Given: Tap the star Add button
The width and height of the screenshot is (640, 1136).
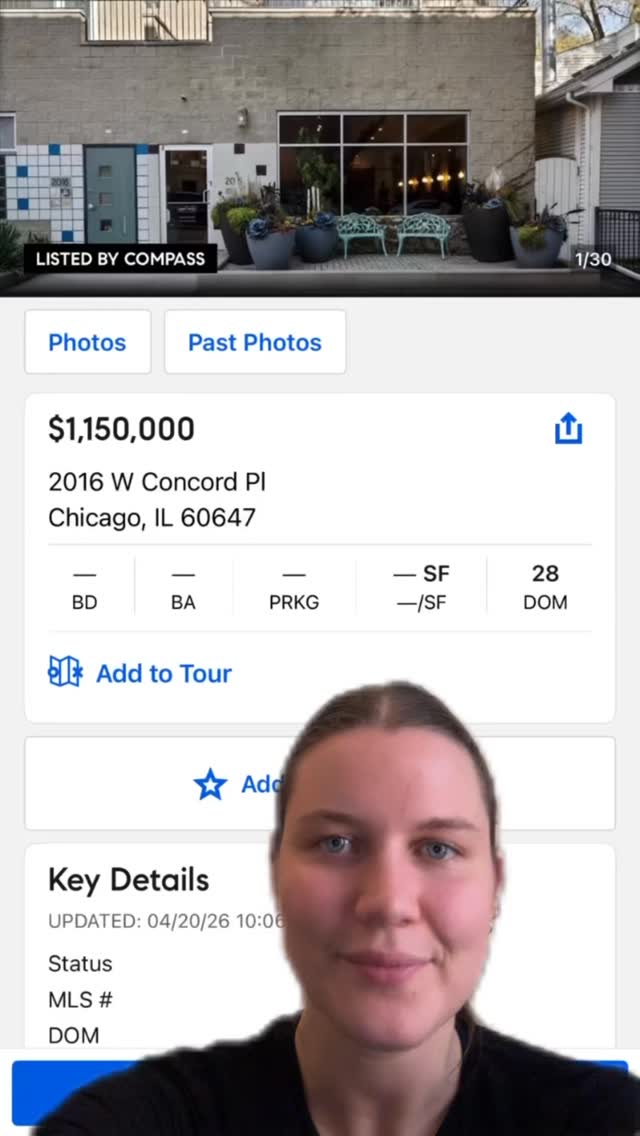Looking at the screenshot, I should (212, 784).
